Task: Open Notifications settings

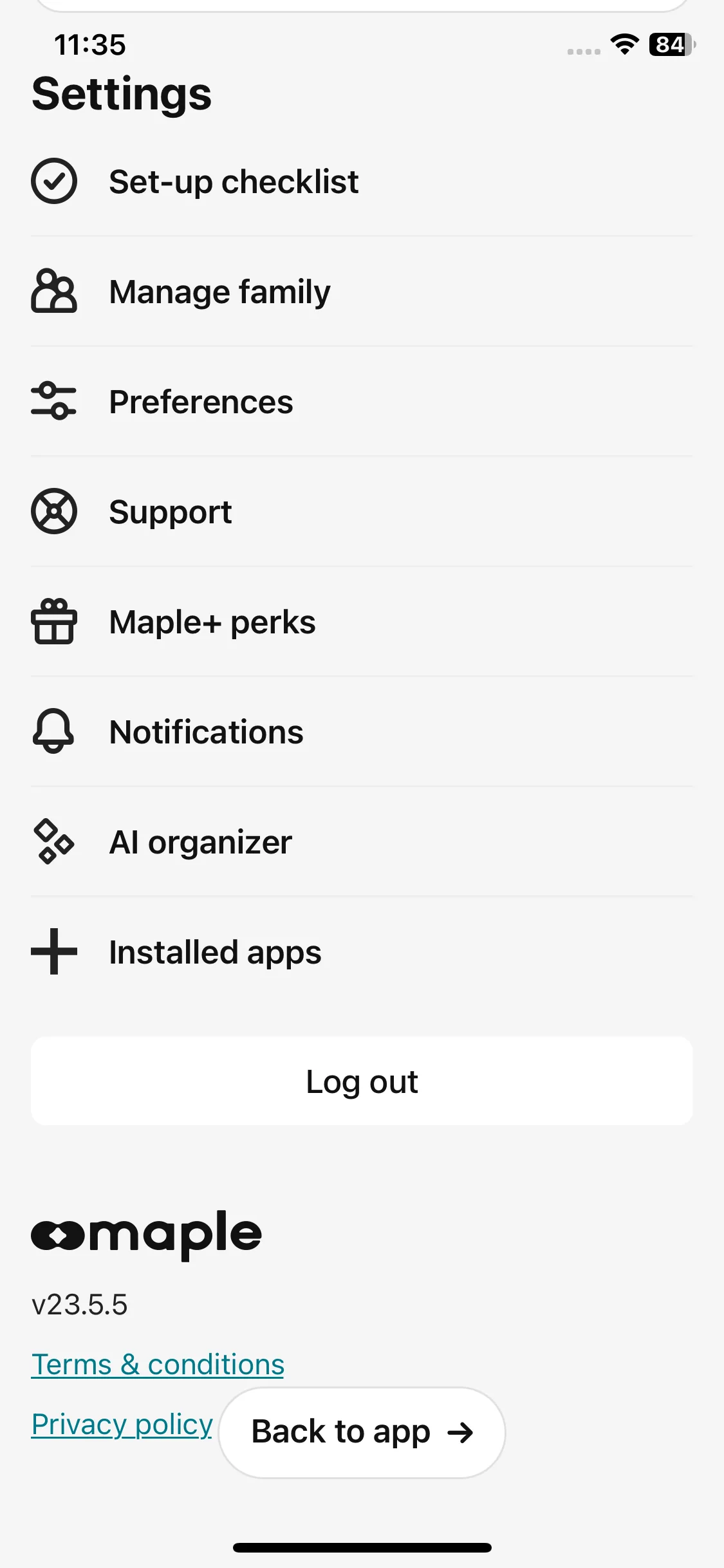Action: pos(206,732)
